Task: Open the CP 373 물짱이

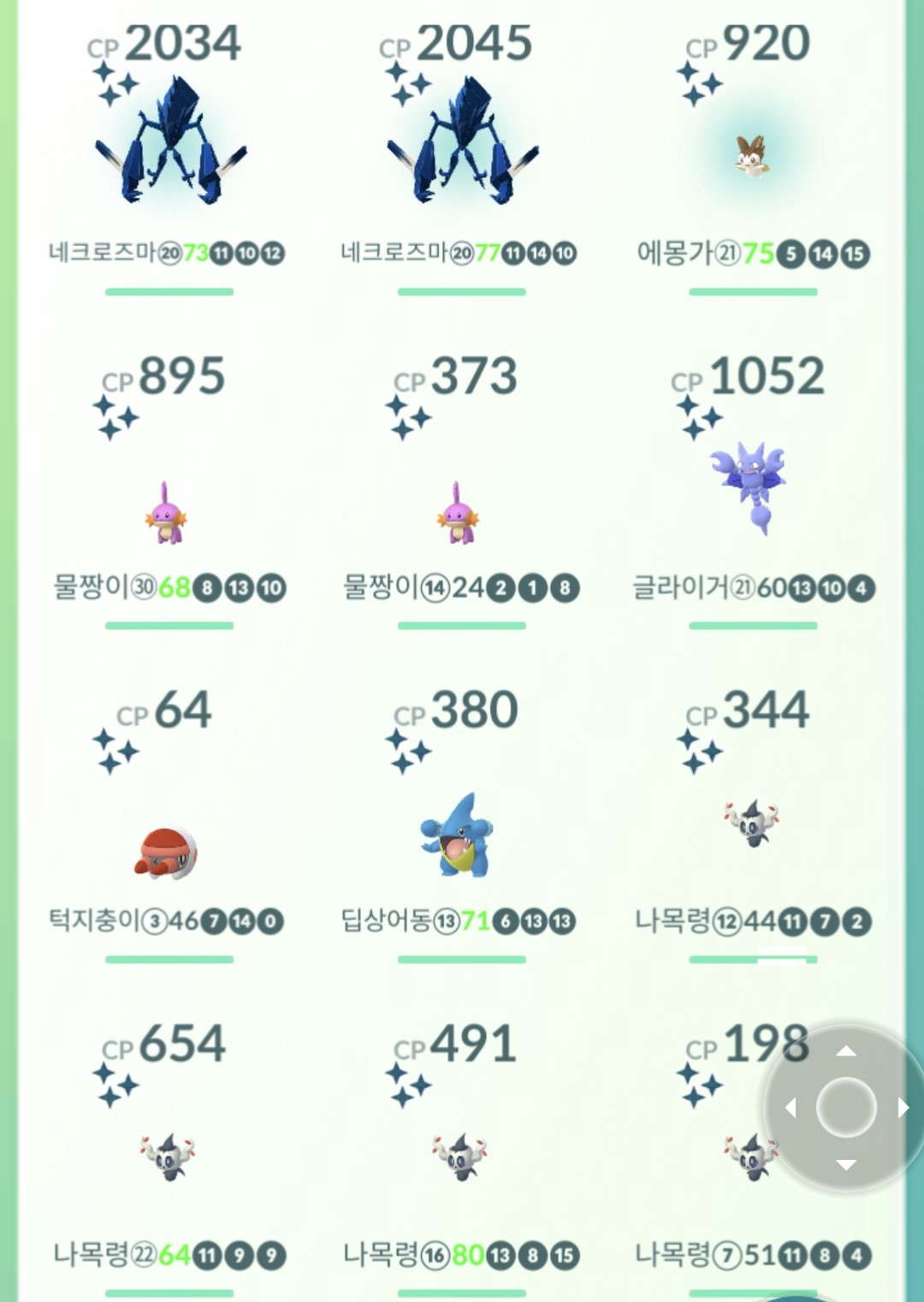Action: (459, 514)
